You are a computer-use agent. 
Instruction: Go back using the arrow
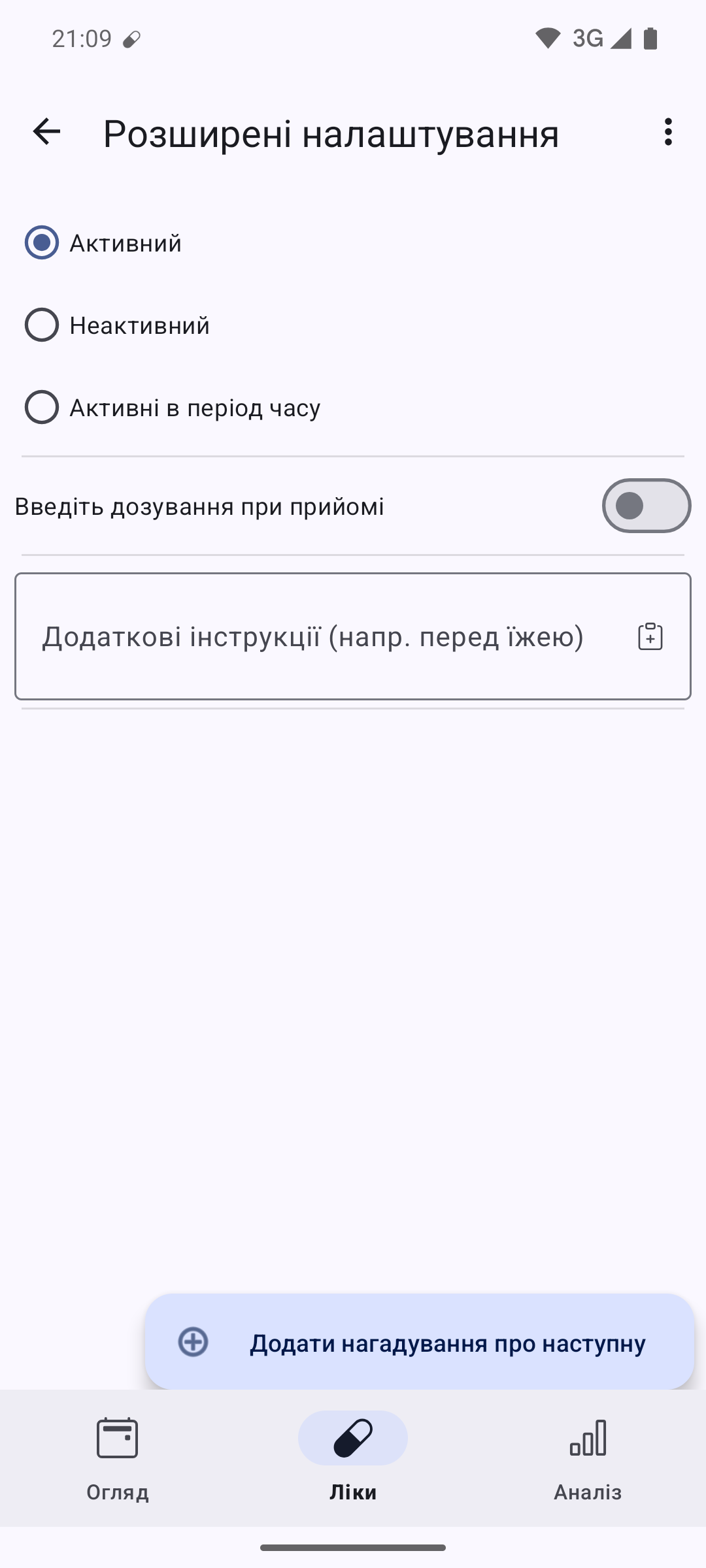pos(46,132)
